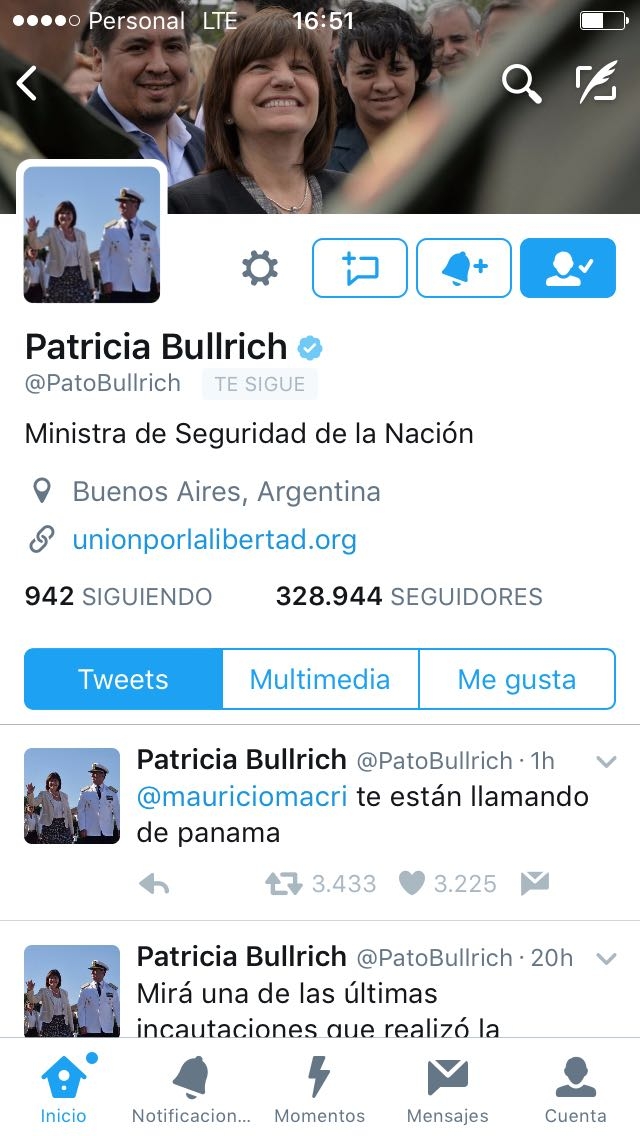Switch to the Me gusta tab
Screen dimensions: 640x1136
[x=516, y=679]
